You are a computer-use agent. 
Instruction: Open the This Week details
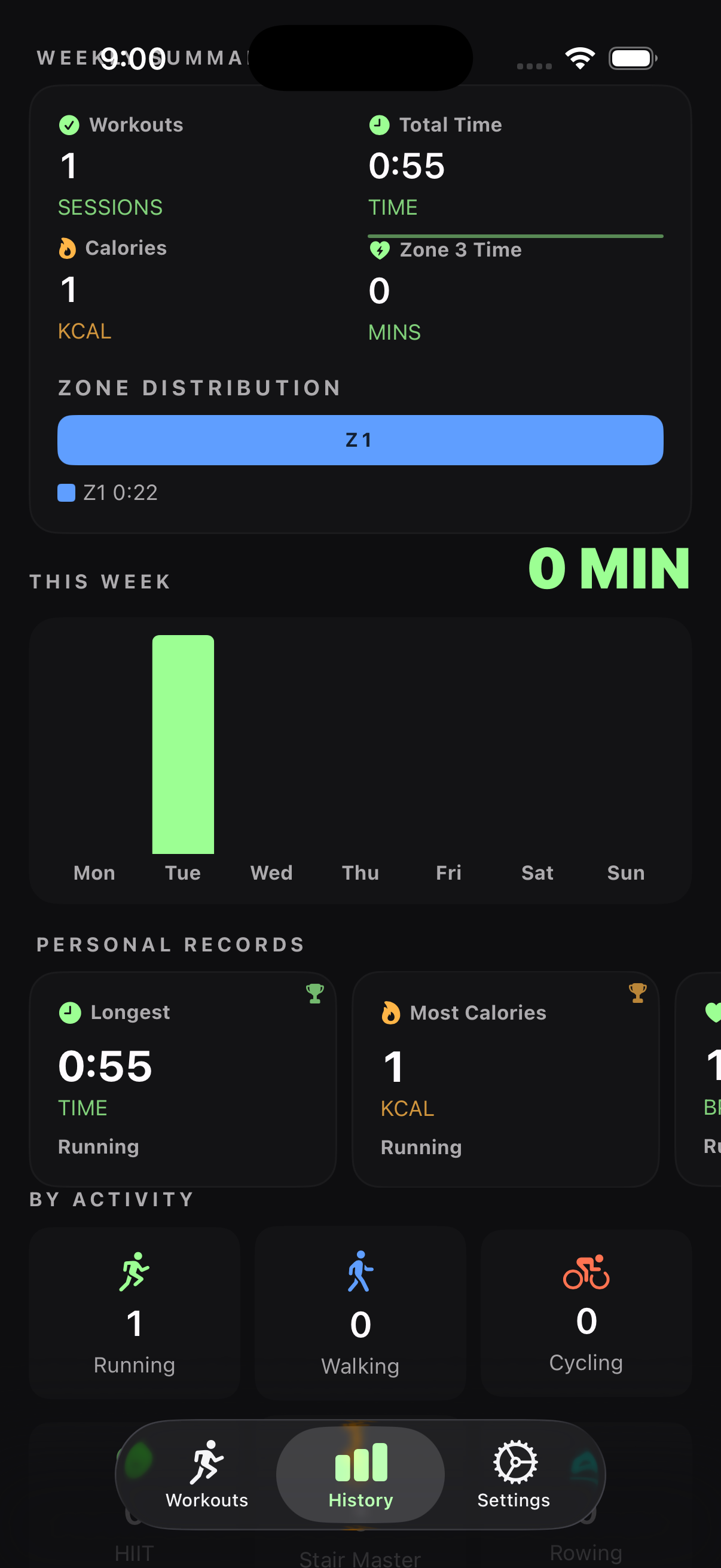pyautogui.click(x=100, y=581)
